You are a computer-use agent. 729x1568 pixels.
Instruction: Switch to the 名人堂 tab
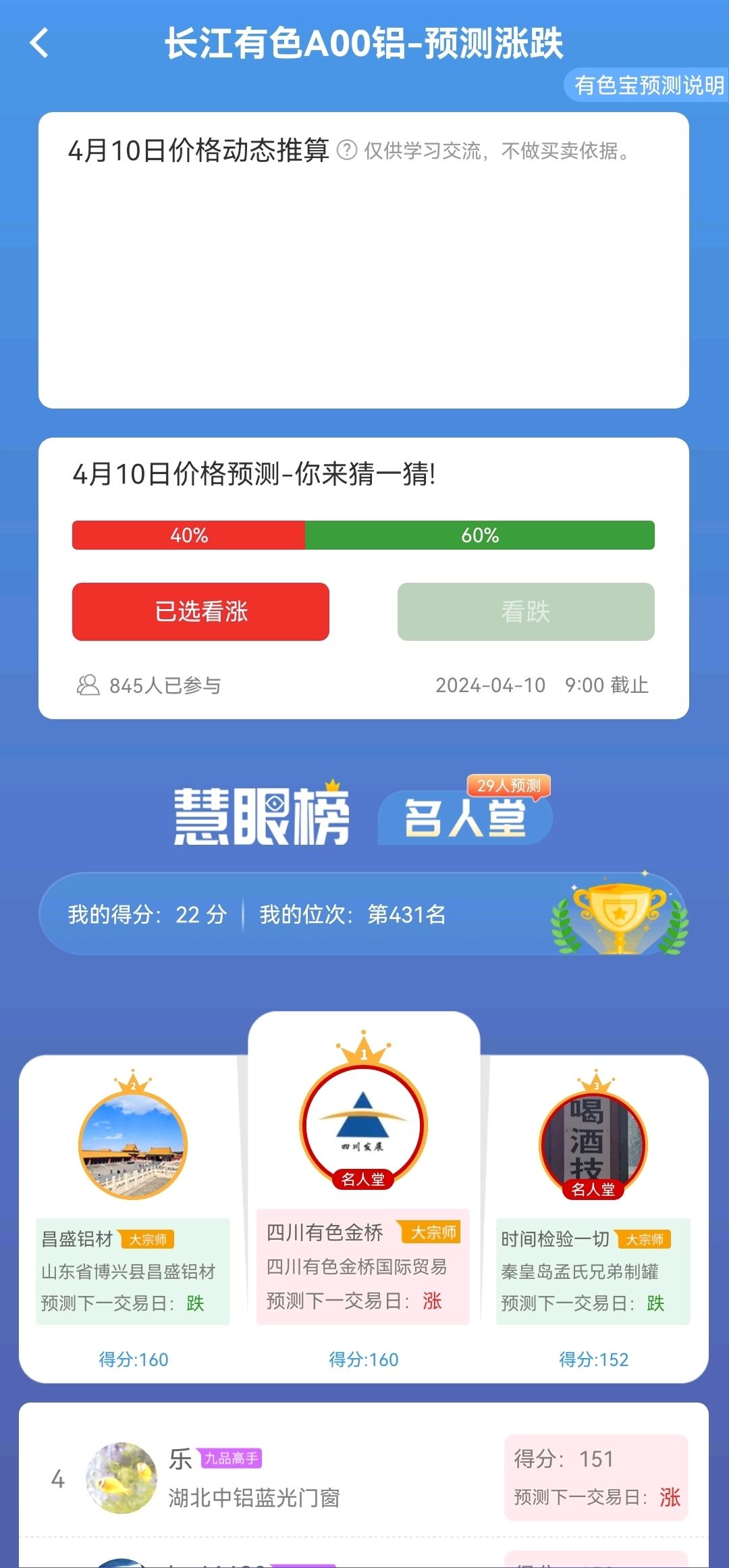coord(465,816)
